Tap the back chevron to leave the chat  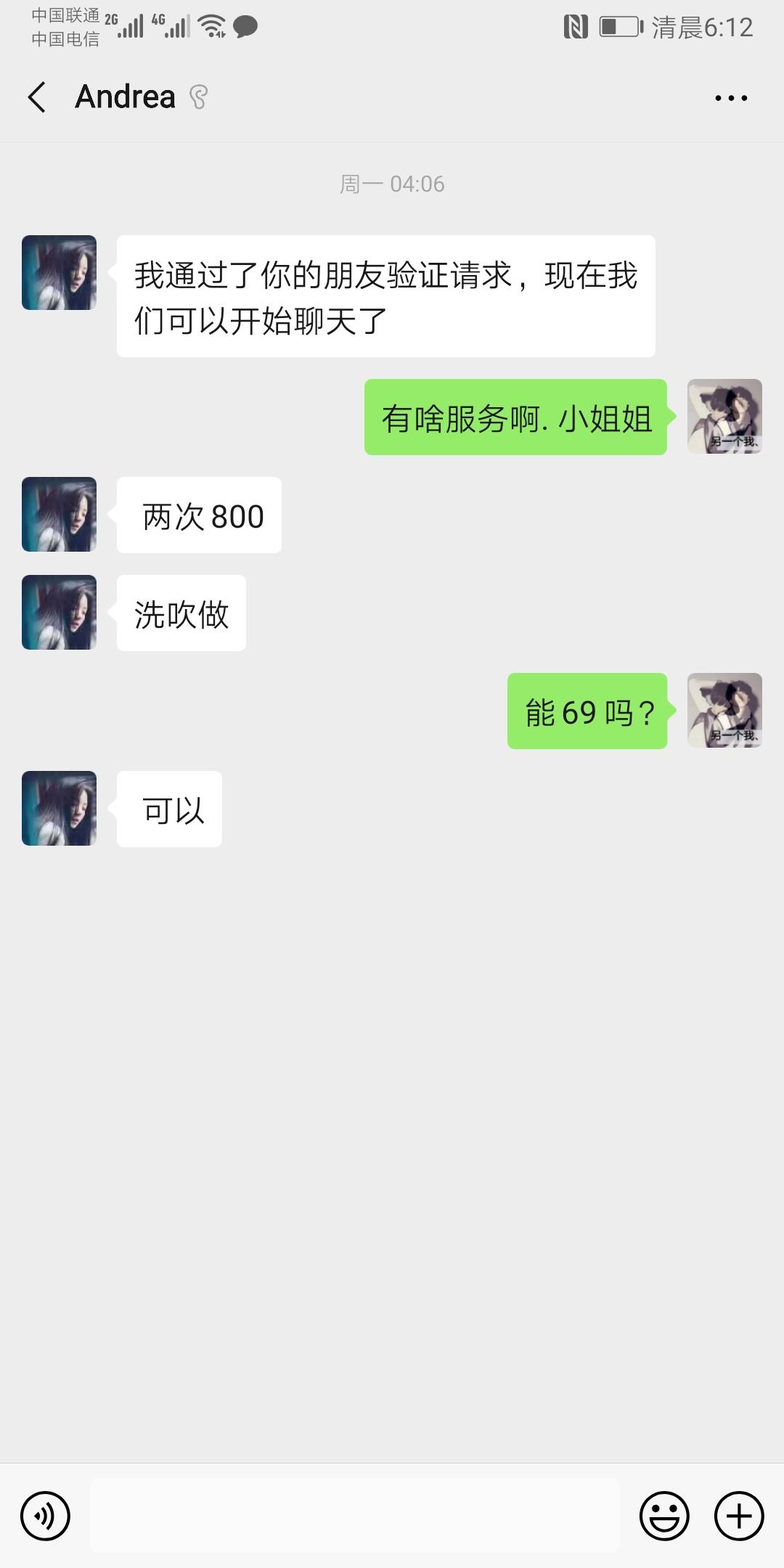(x=36, y=97)
